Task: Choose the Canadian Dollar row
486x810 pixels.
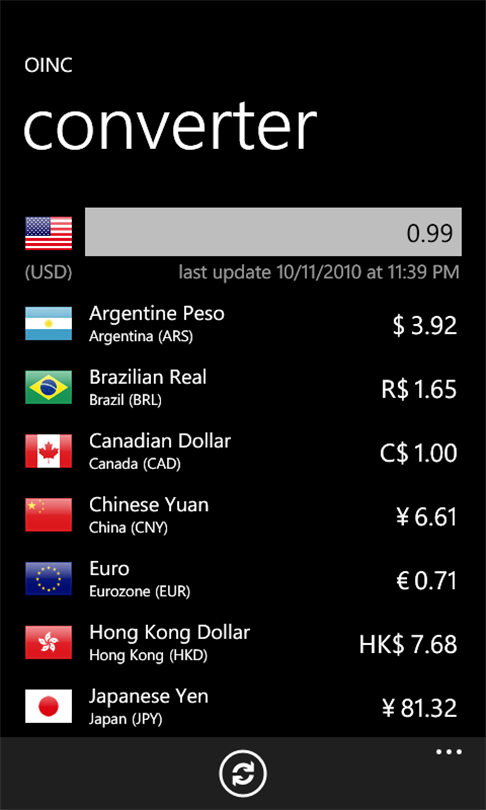Action: click(242, 451)
